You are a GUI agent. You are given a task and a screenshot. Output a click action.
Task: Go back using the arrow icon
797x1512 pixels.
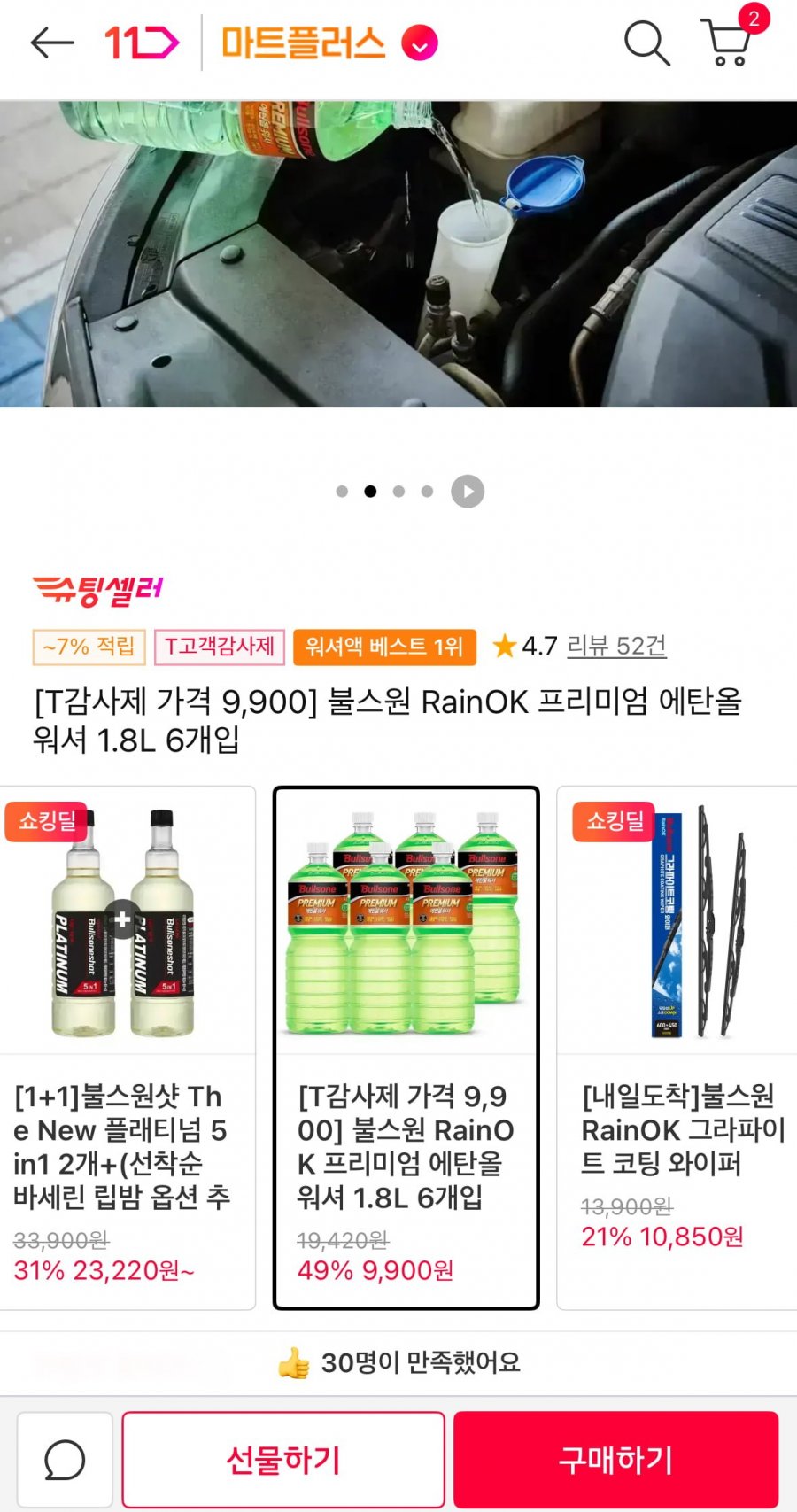coord(51,43)
